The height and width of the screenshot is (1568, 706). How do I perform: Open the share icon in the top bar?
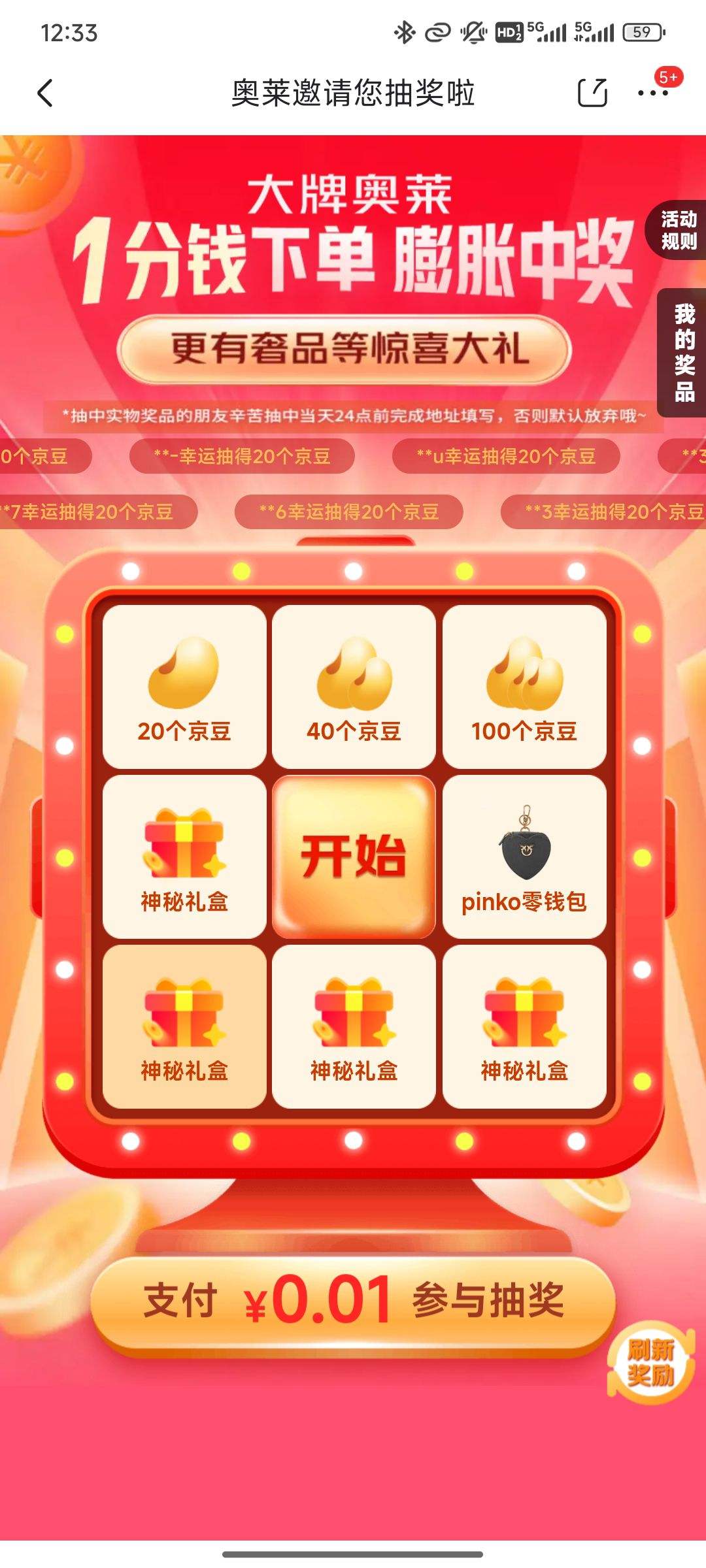(592, 92)
